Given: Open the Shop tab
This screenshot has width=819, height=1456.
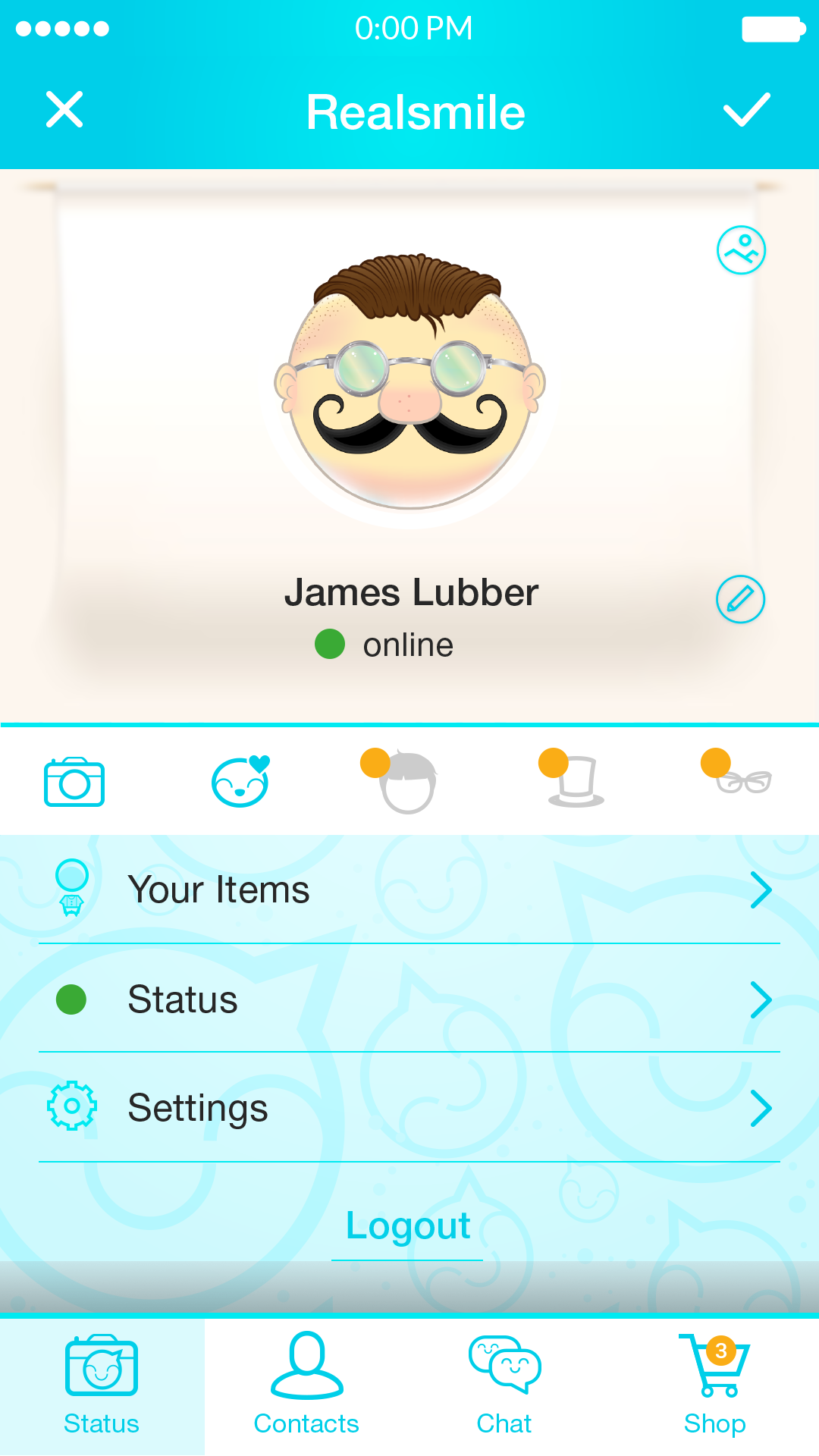Looking at the screenshot, I should [714, 1386].
